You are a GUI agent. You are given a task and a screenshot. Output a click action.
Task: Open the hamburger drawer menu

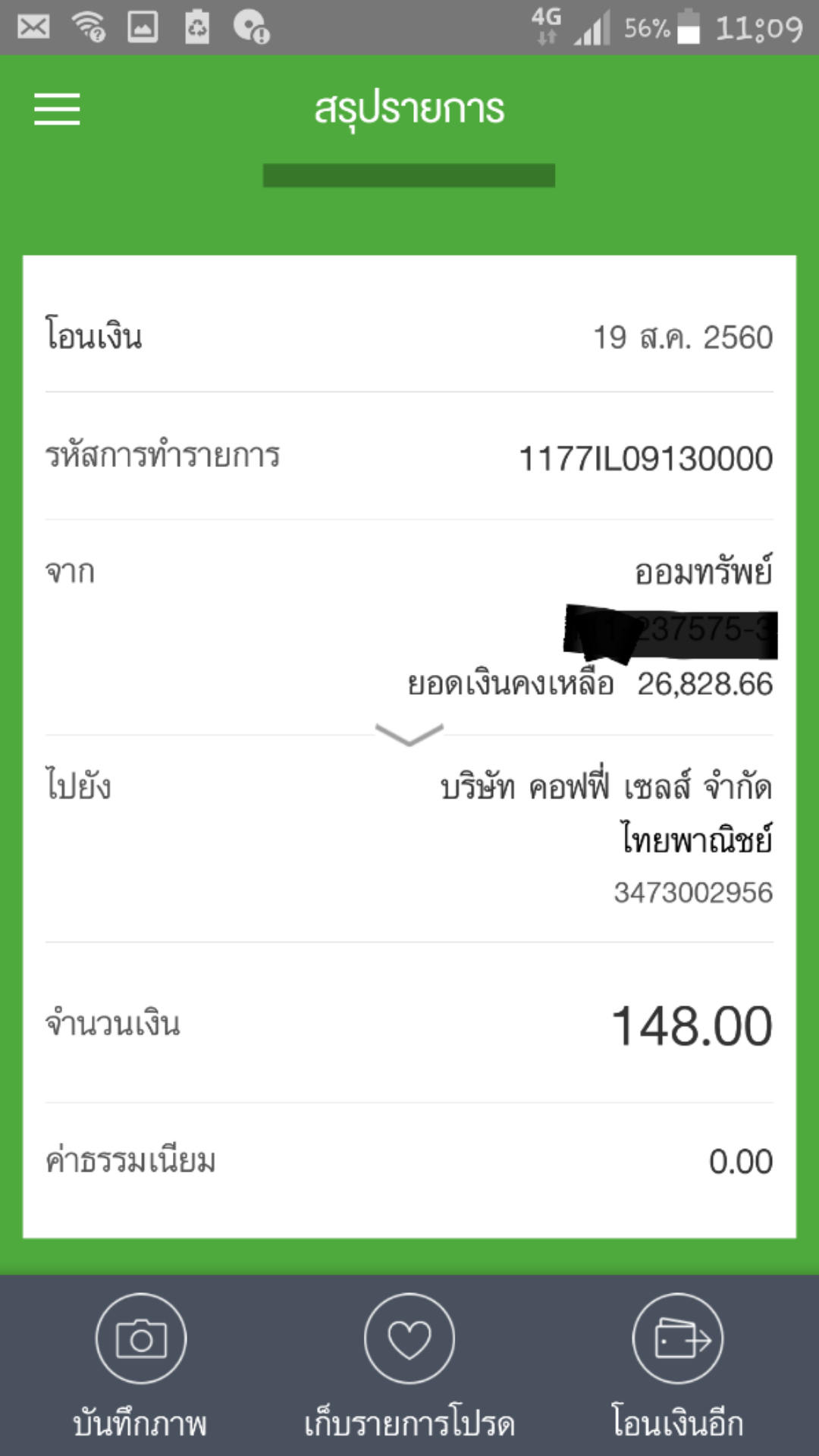(57, 109)
